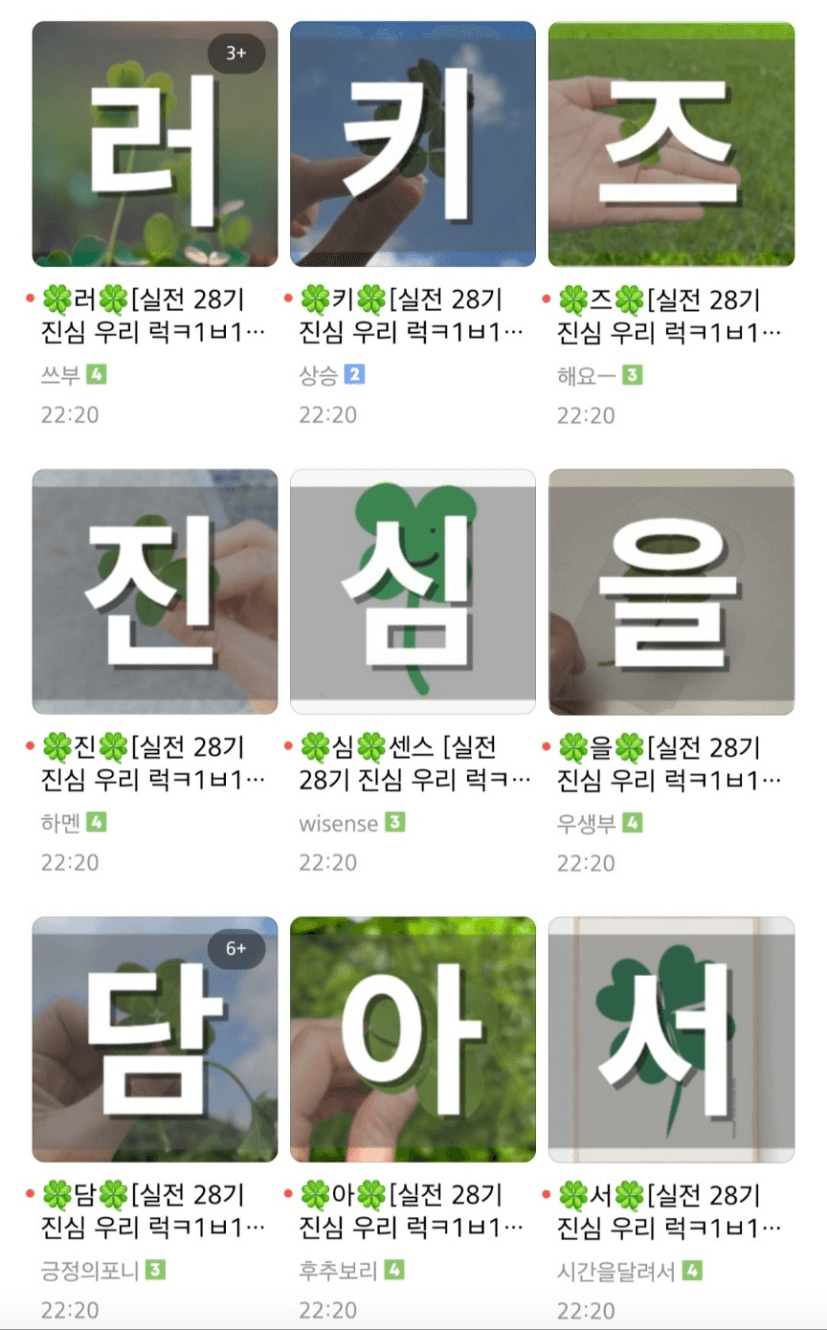Open the 심 post thumbnail by wisense

pos(412,591)
